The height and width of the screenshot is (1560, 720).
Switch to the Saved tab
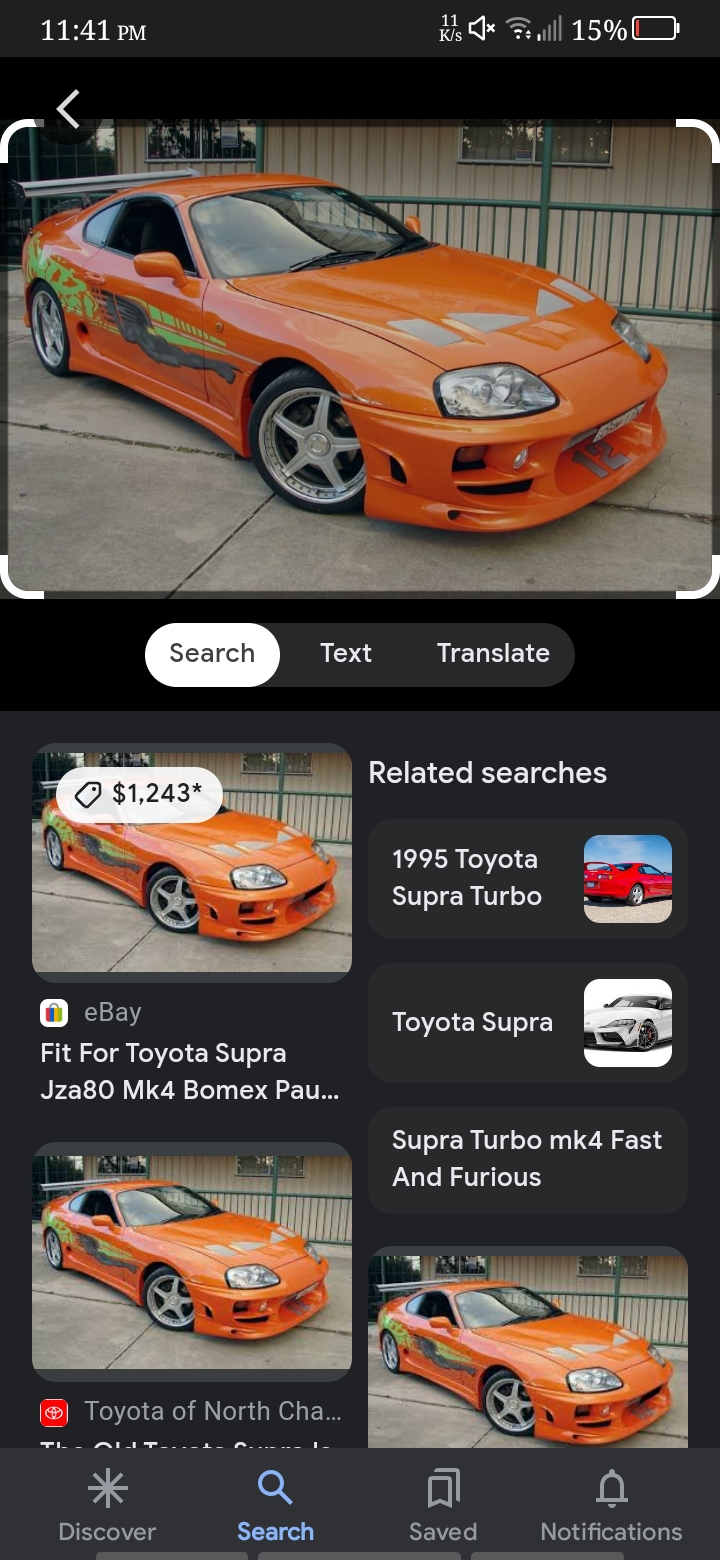tap(443, 1505)
